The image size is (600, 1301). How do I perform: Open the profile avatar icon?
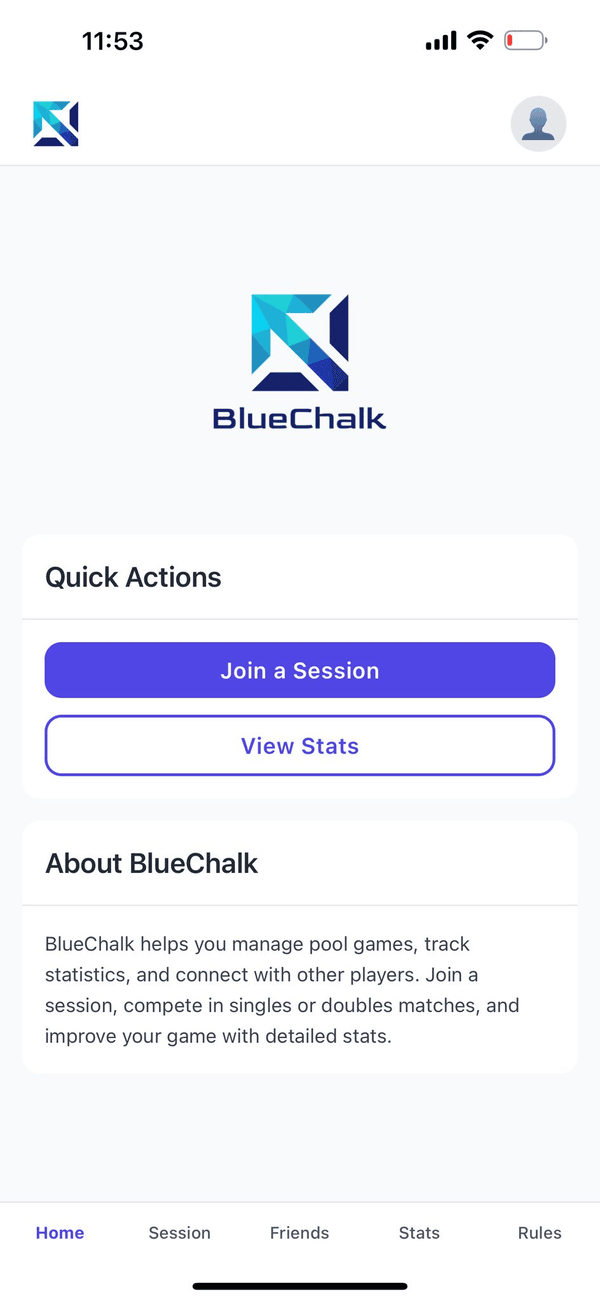tap(538, 124)
